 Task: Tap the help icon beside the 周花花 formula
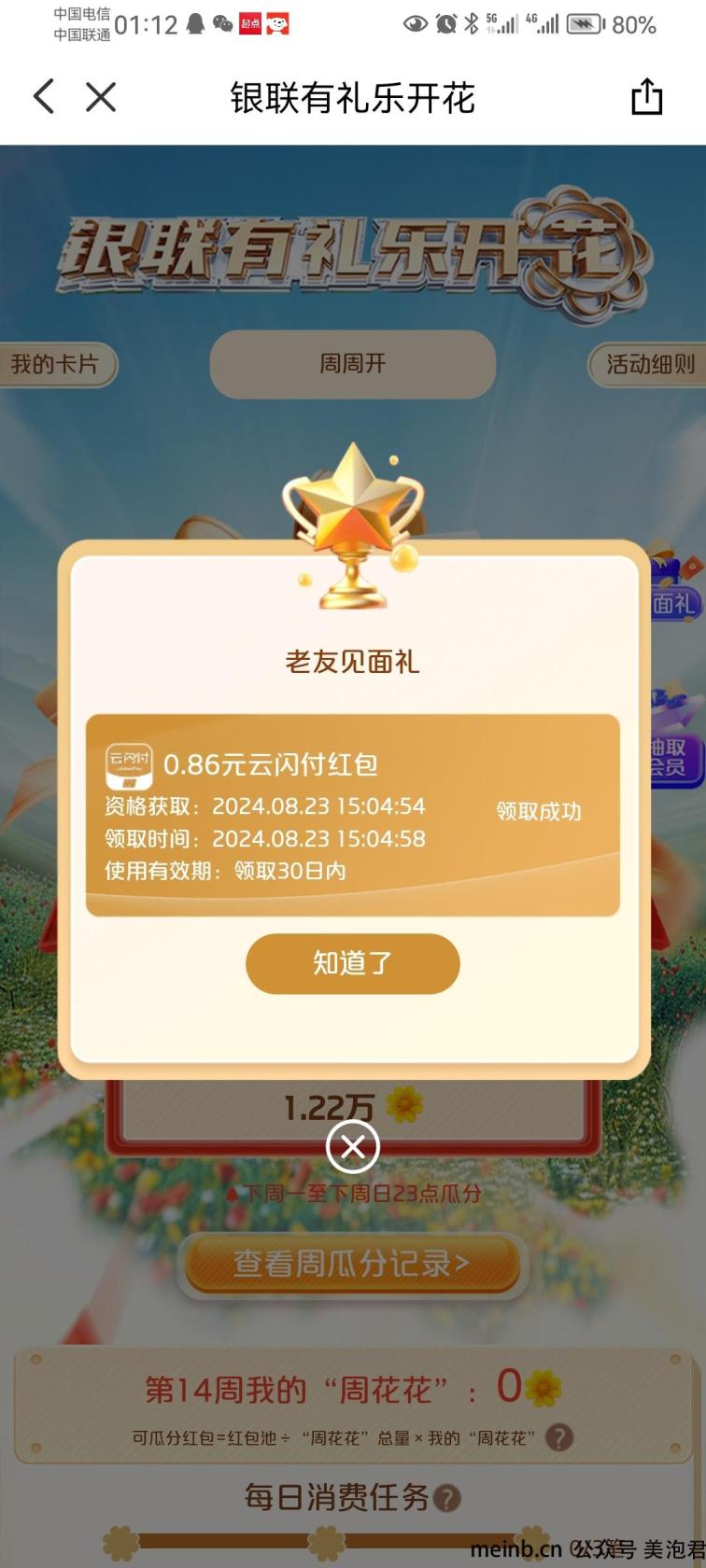coord(558,1437)
